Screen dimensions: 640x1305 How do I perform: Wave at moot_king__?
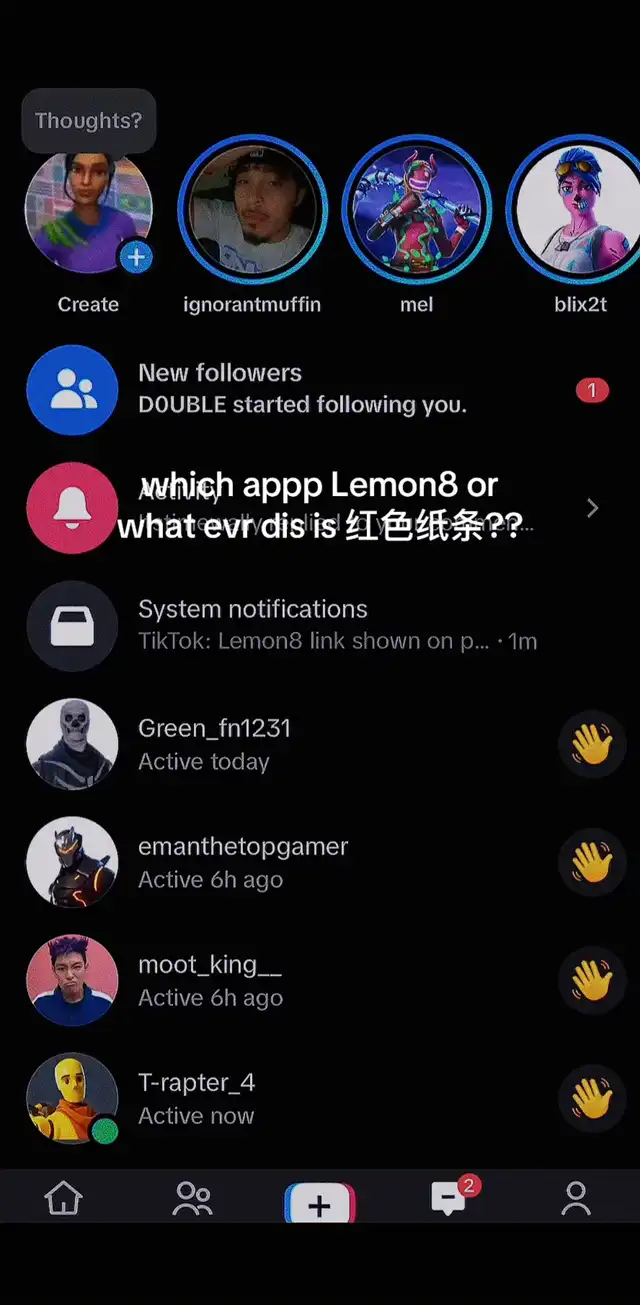[592, 980]
